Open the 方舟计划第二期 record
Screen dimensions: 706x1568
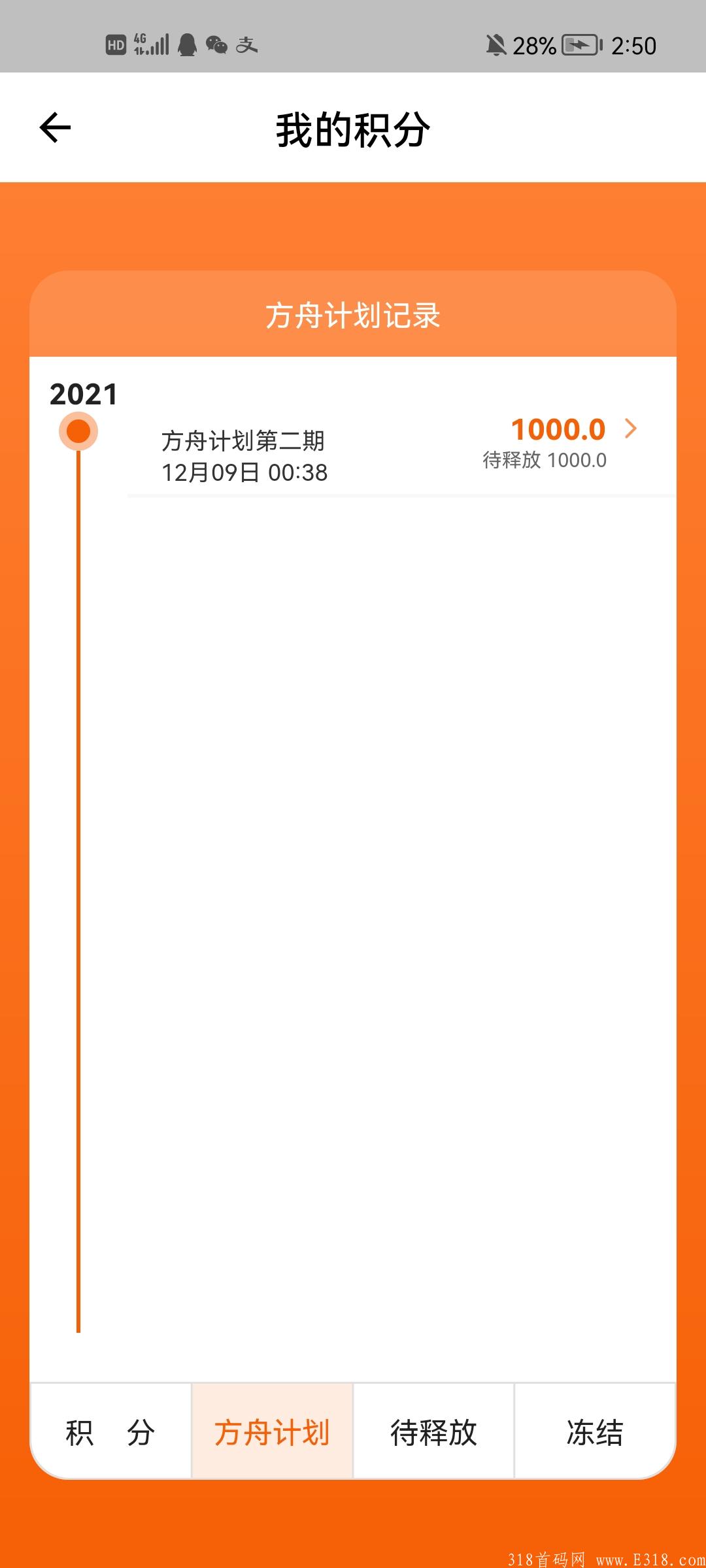pyautogui.click(x=399, y=452)
